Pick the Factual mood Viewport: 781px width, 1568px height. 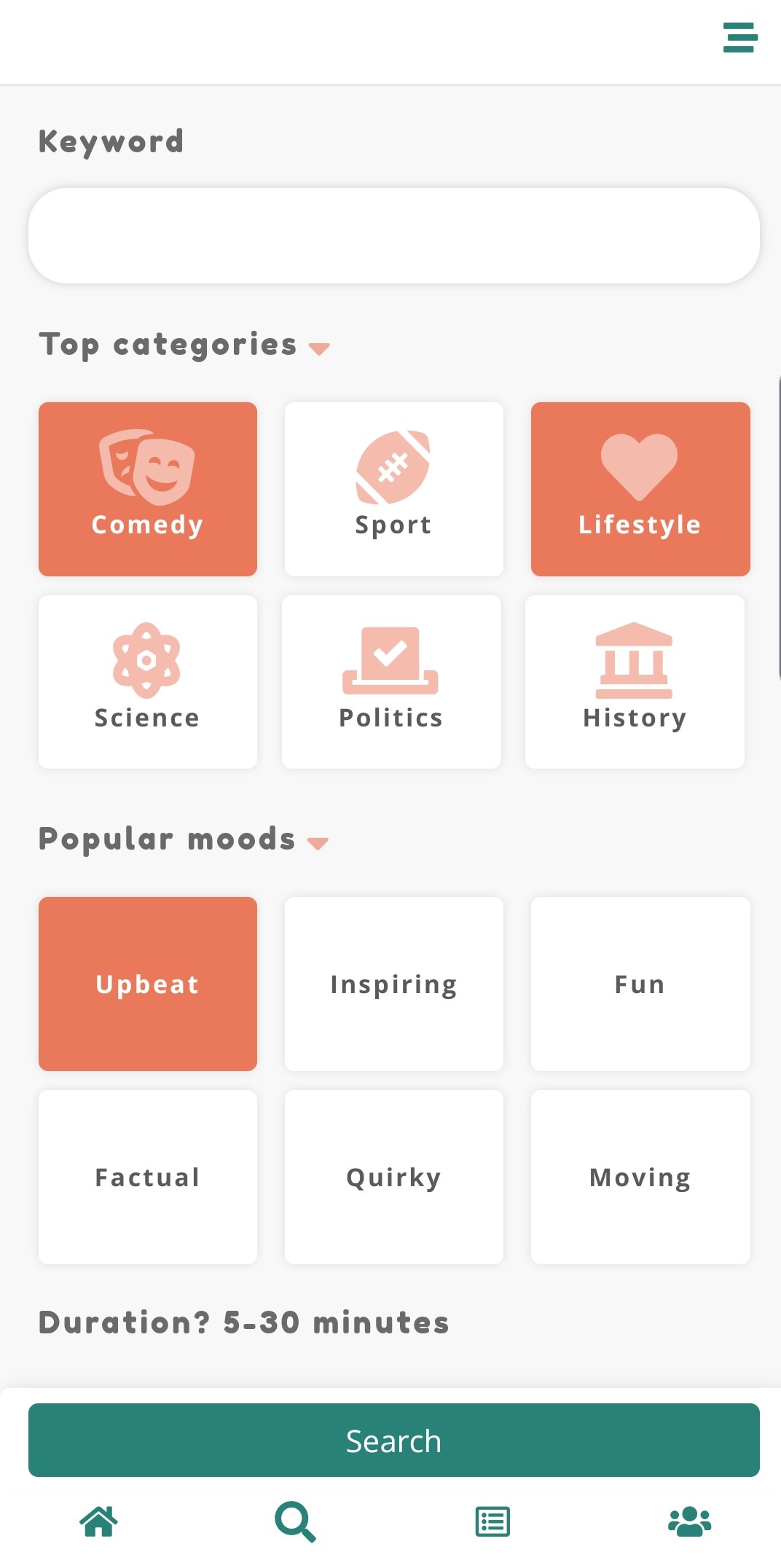148,1177
